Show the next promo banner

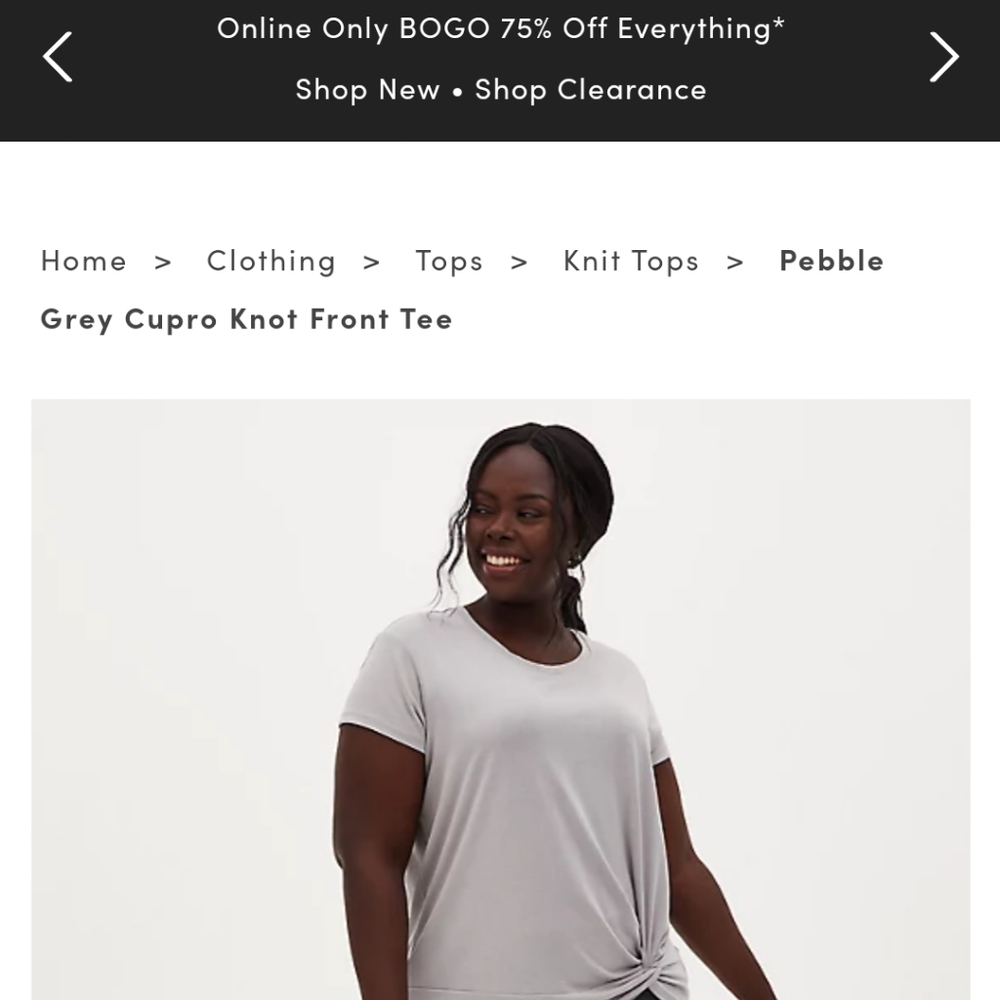[943, 57]
